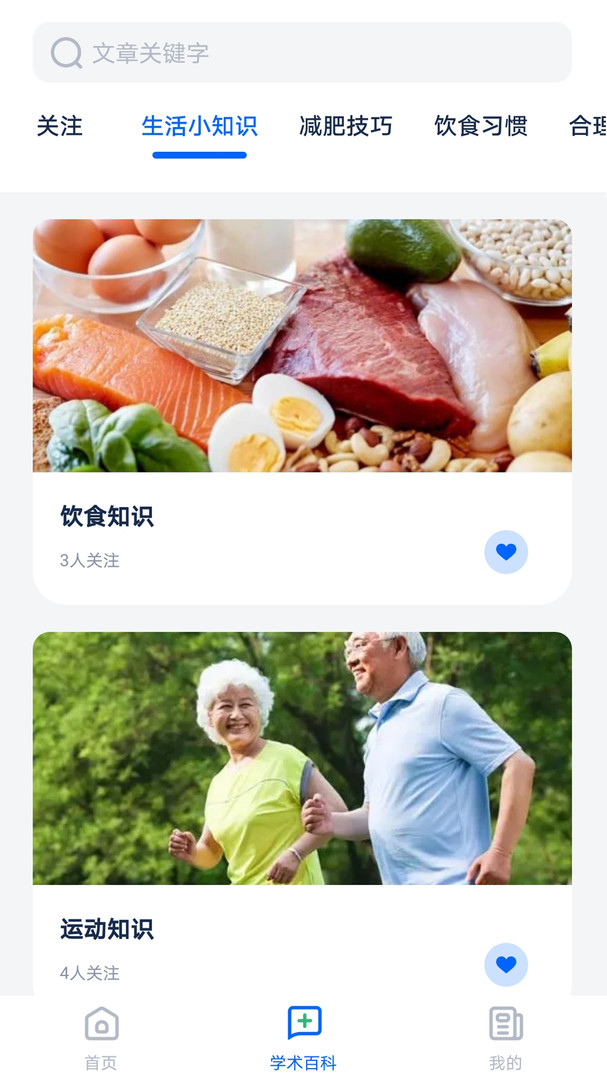Select 学术百科 in the bottom bar
Screen dimensions: 607x1080
click(x=304, y=1038)
